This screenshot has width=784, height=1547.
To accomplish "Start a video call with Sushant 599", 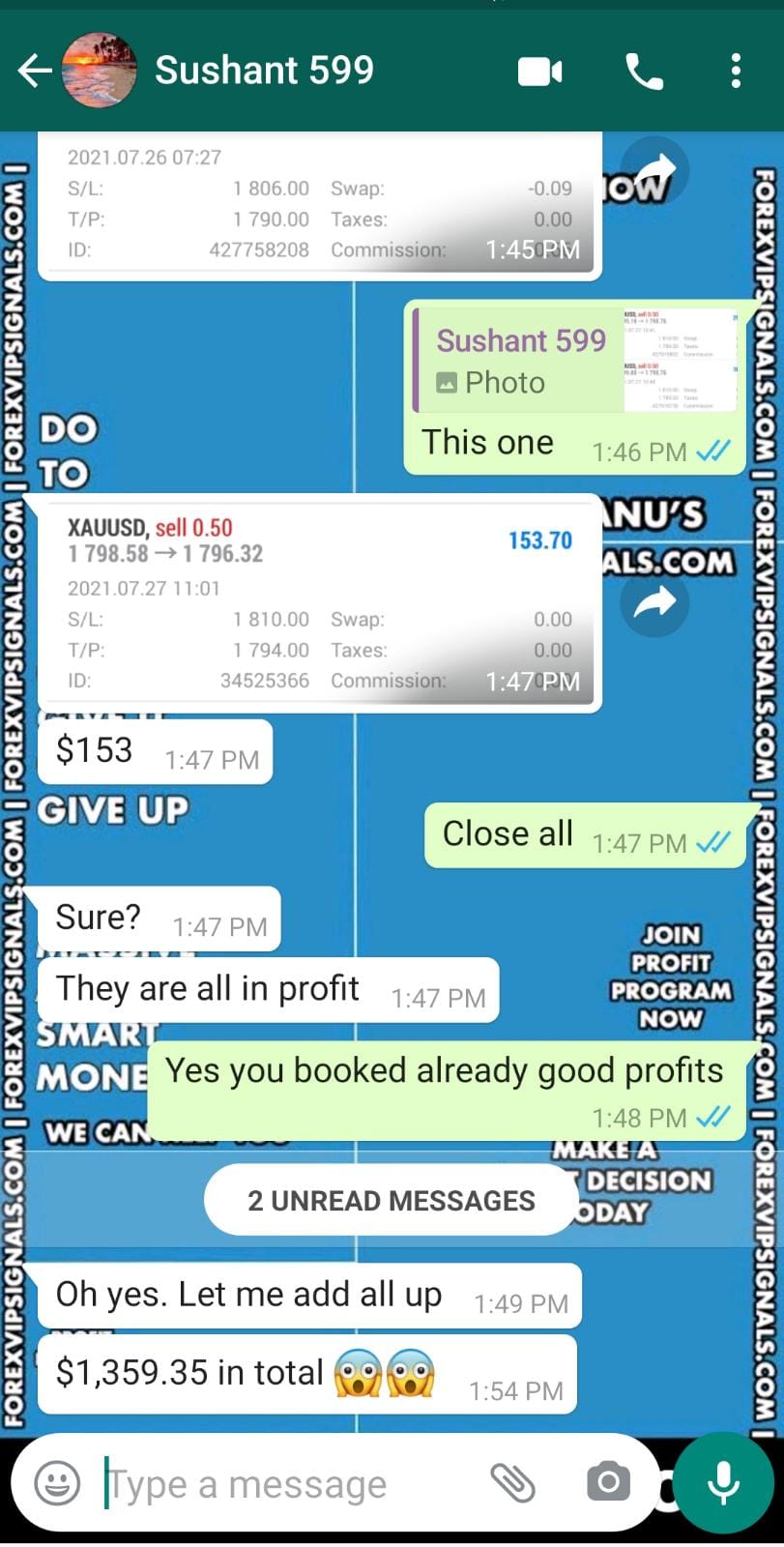I will (539, 72).
